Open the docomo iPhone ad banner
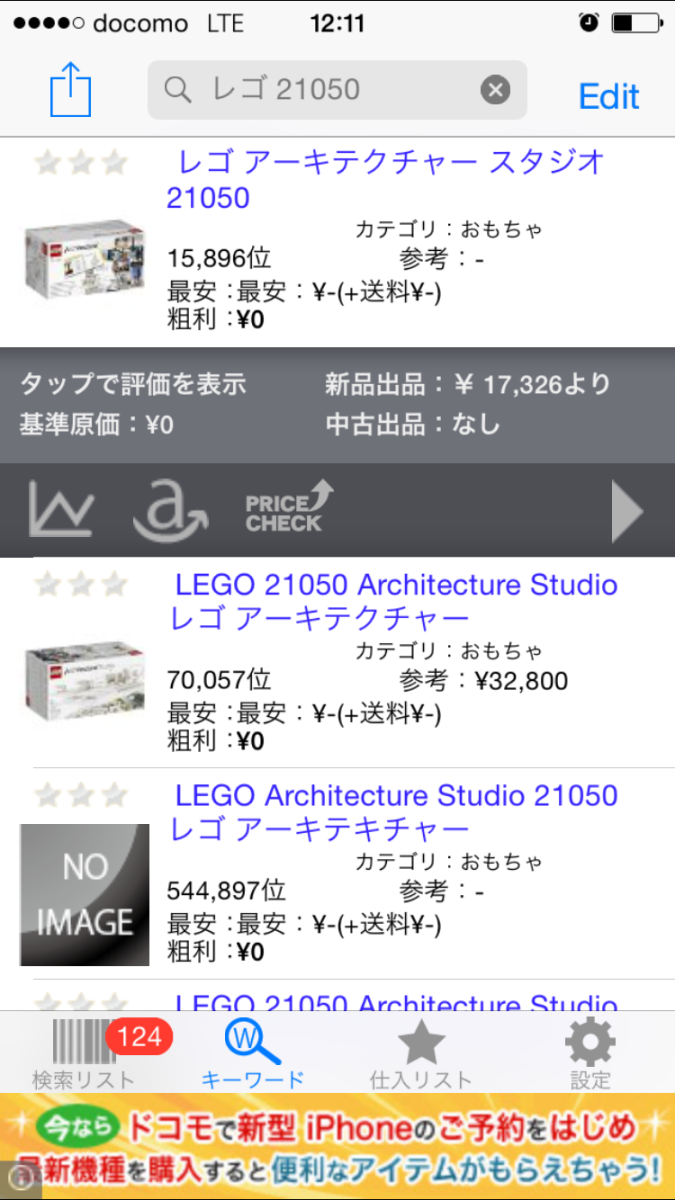 tap(337, 1146)
